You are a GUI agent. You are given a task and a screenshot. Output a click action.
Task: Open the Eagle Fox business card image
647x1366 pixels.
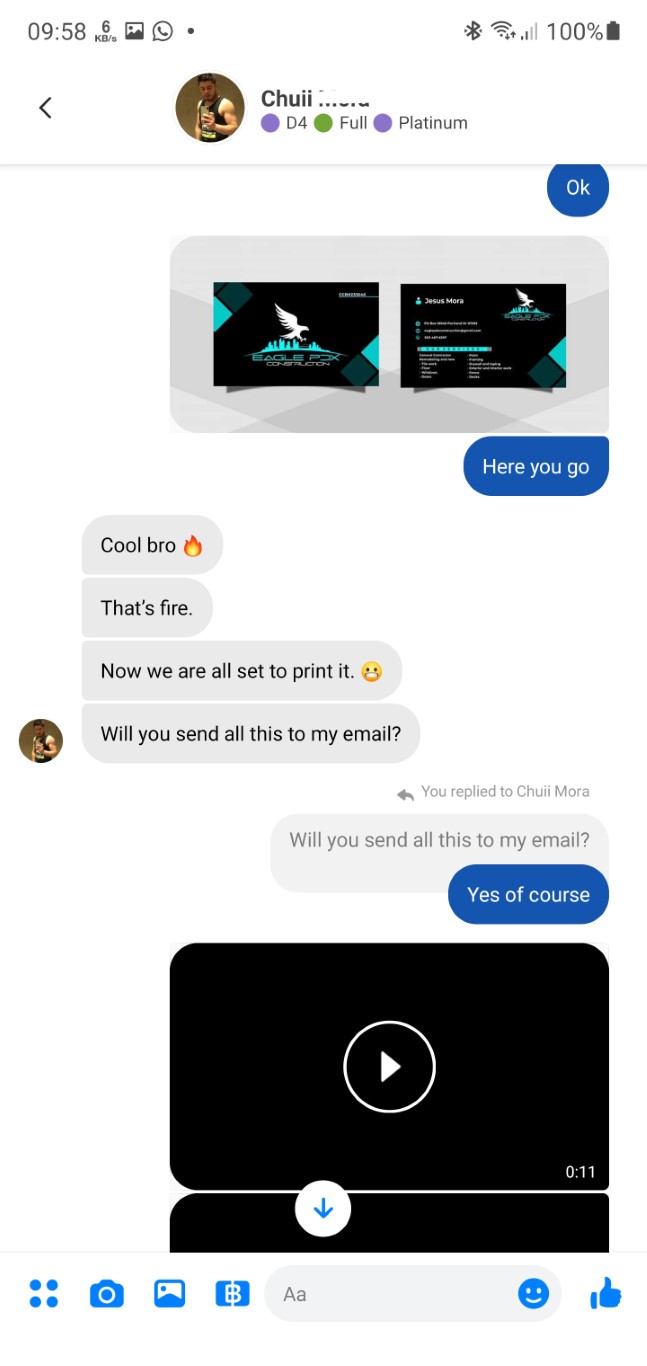(389, 334)
